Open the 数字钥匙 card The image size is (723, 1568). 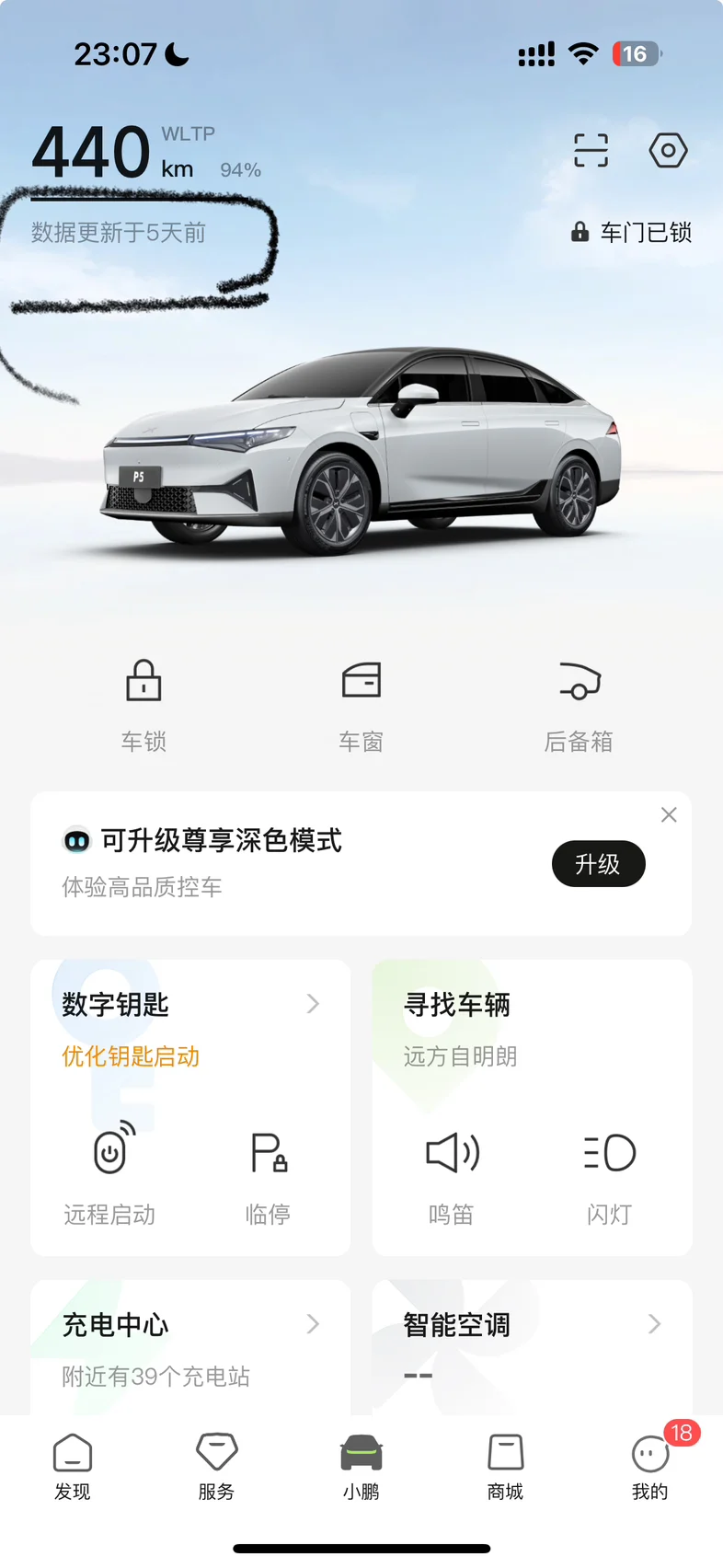(189, 1004)
